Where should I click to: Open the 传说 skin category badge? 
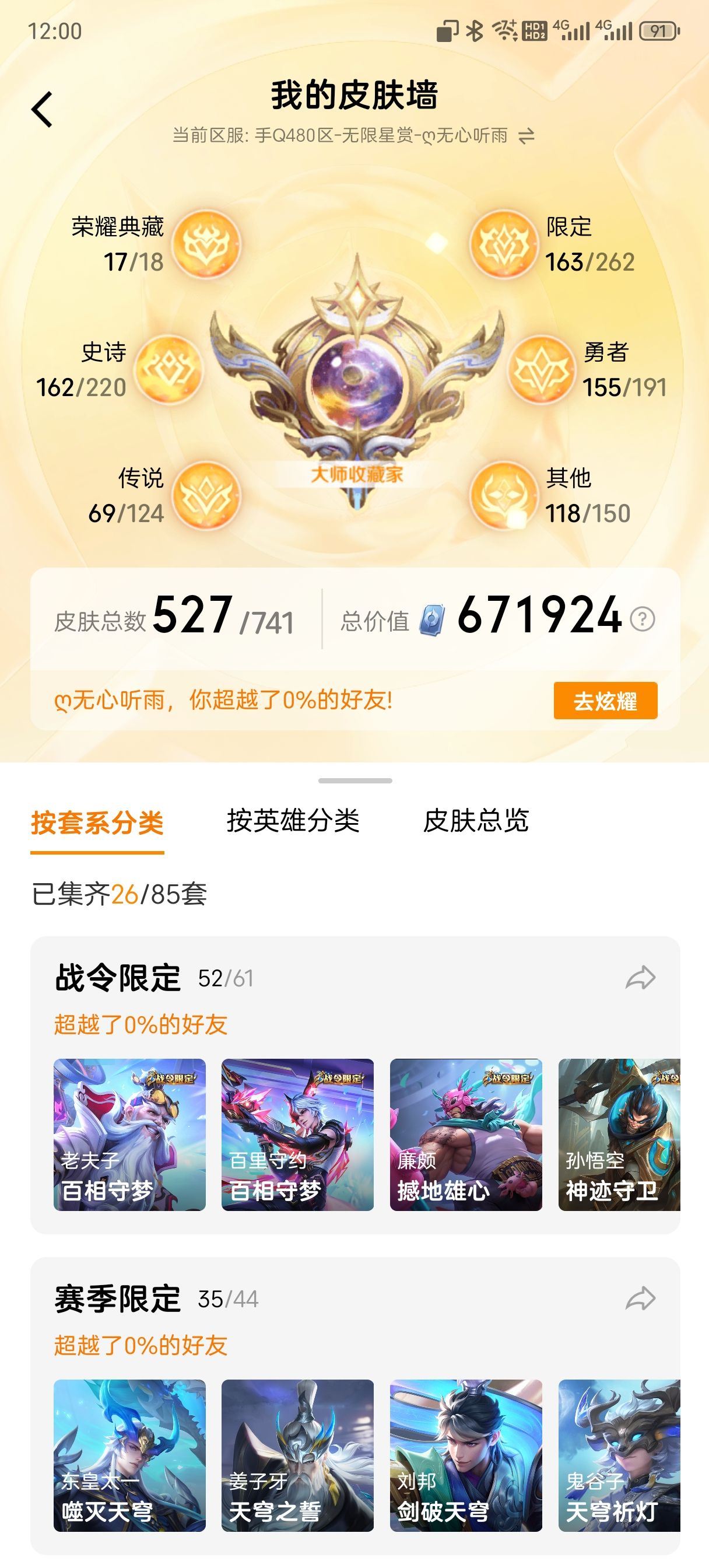point(206,495)
